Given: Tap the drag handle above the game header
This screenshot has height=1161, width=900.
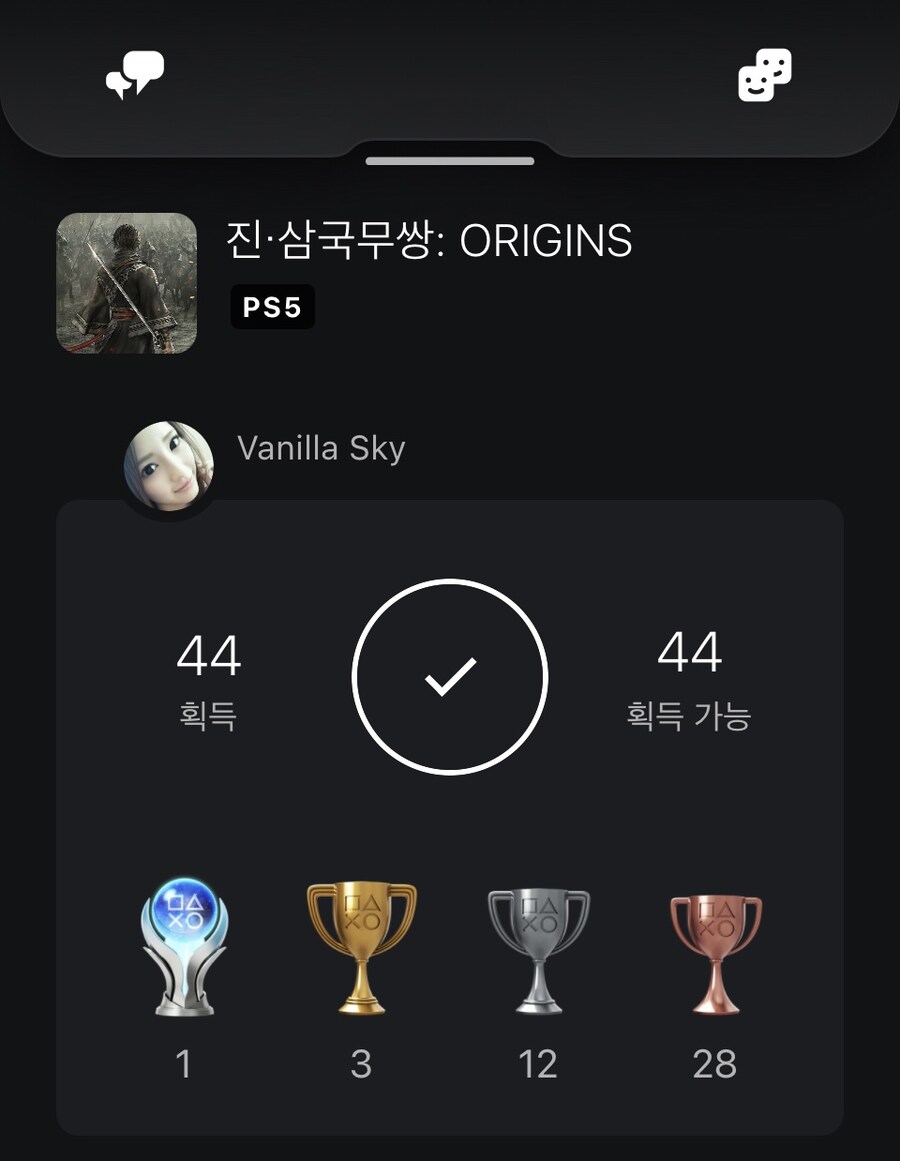Looking at the screenshot, I should coord(450,157).
